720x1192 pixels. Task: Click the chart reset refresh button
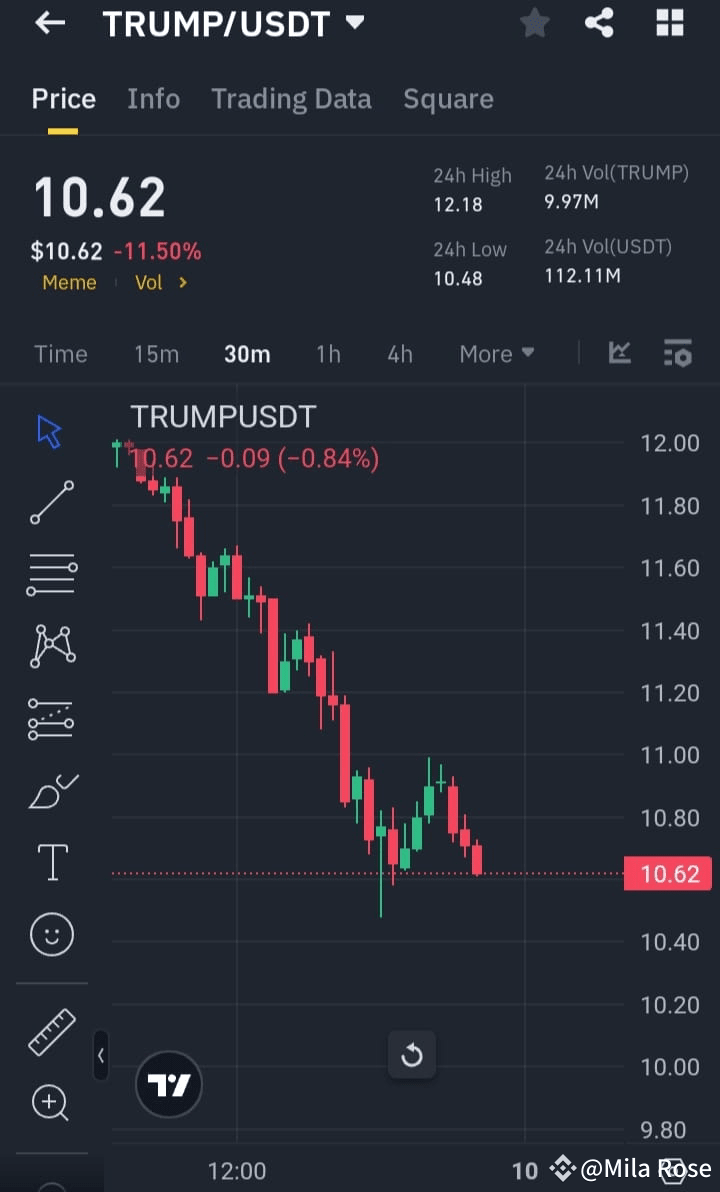pyautogui.click(x=412, y=1055)
